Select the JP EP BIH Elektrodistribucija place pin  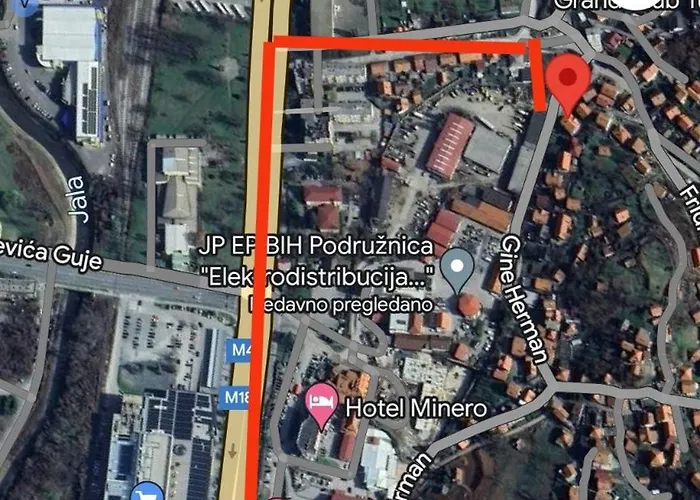coord(458,265)
